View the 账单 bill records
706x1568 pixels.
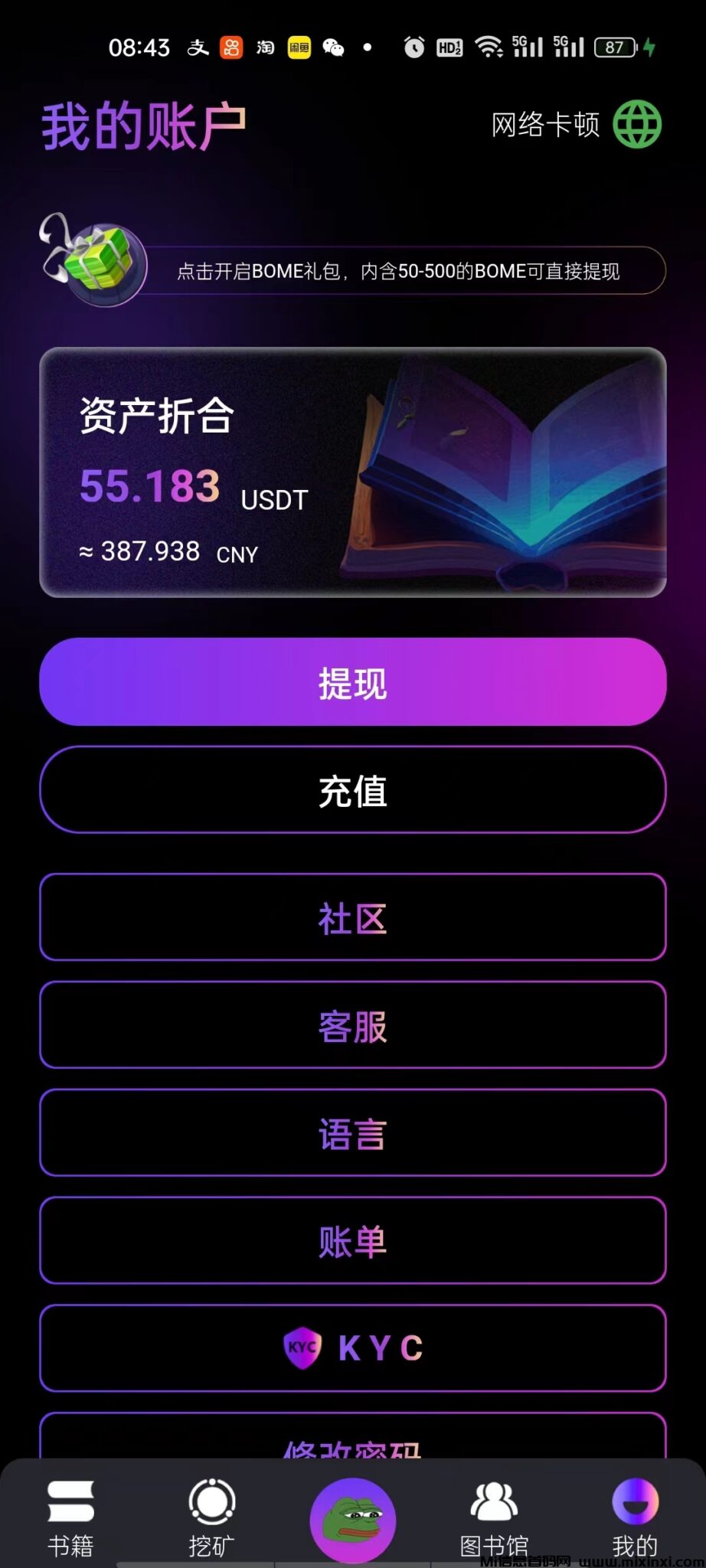[353, 1241]
